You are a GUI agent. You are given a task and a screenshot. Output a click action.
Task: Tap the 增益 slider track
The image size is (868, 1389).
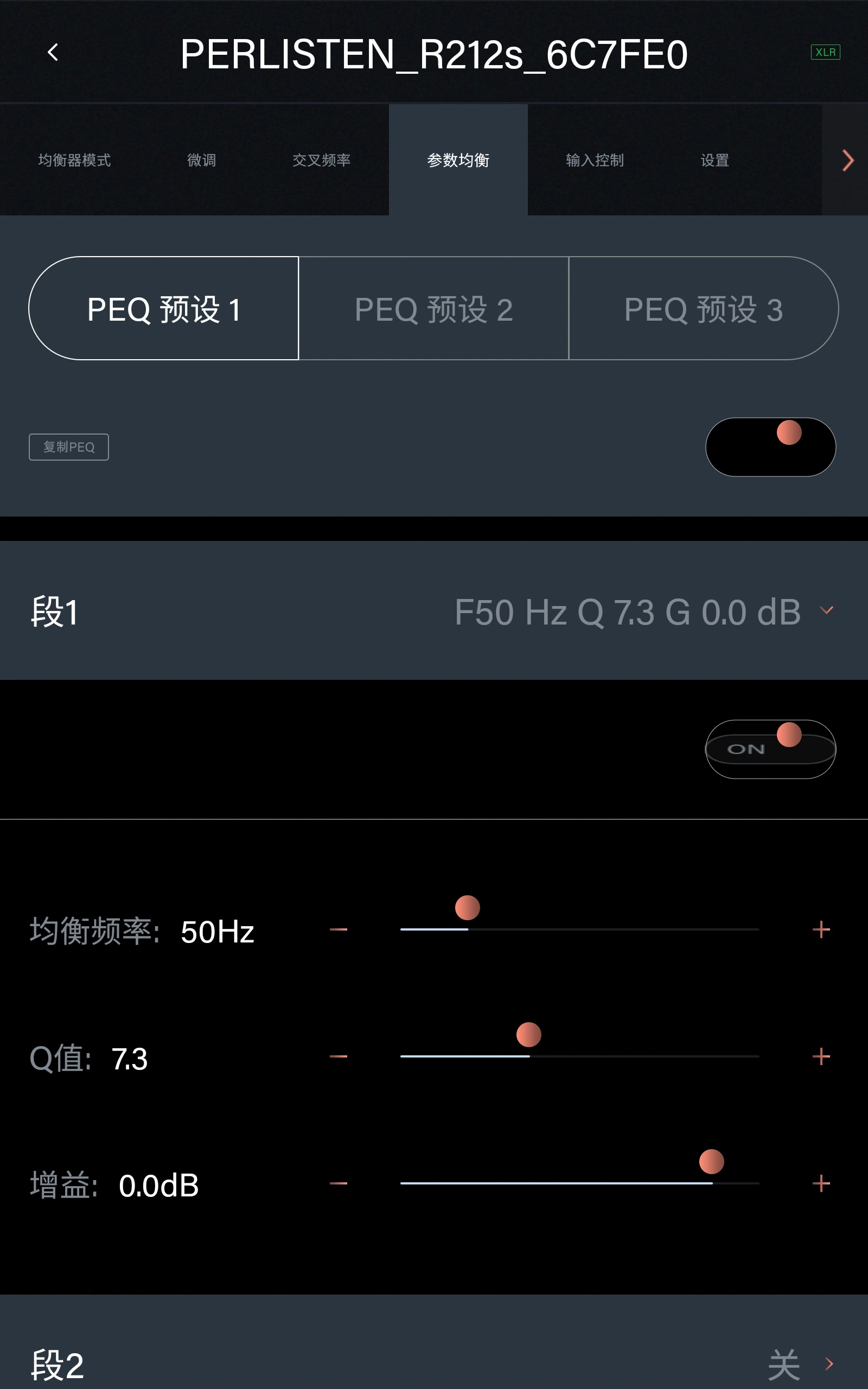(579, 1183)
